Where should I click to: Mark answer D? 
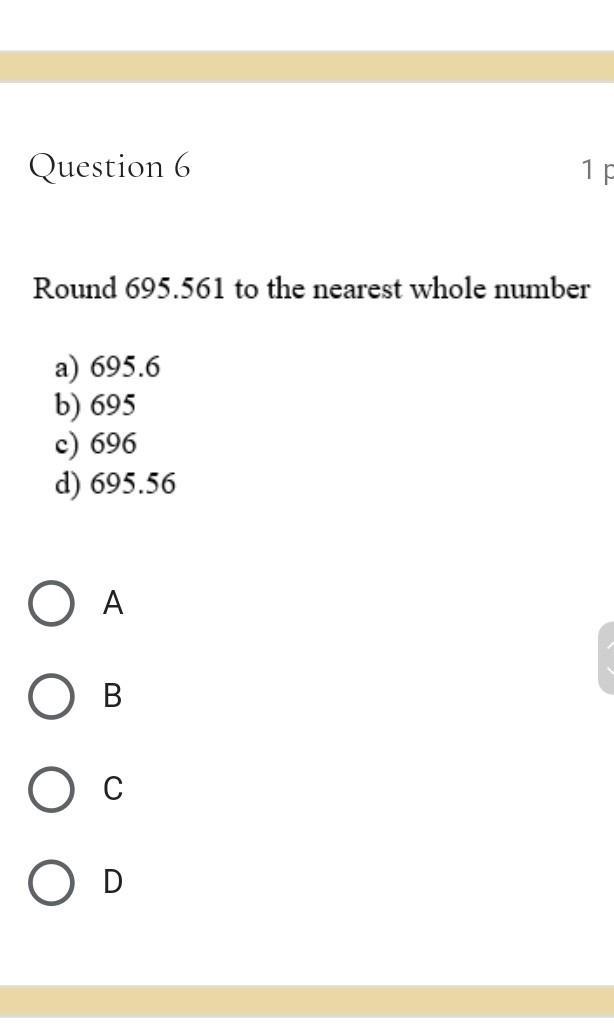tap(51, 882)
